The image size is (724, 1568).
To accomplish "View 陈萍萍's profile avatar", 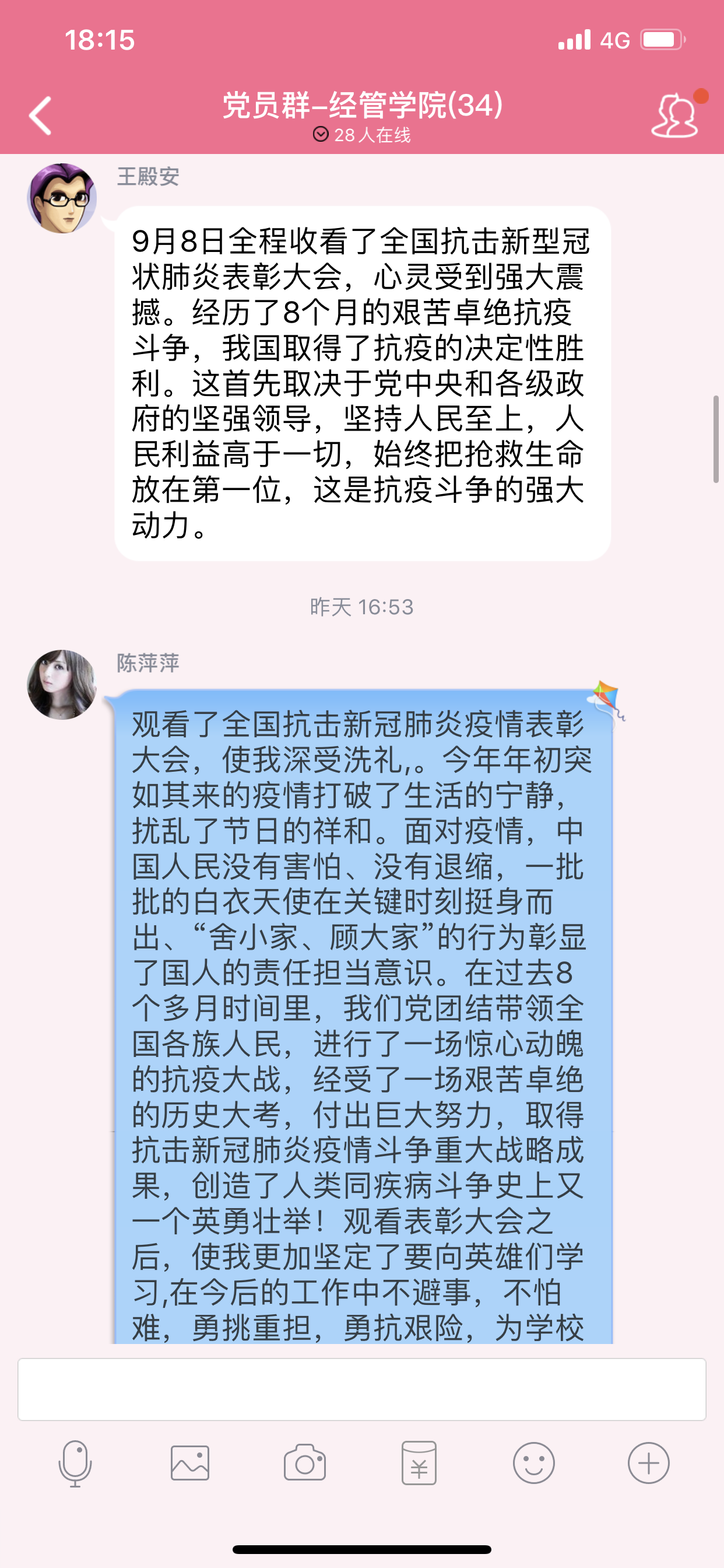I will coord(62,684).
